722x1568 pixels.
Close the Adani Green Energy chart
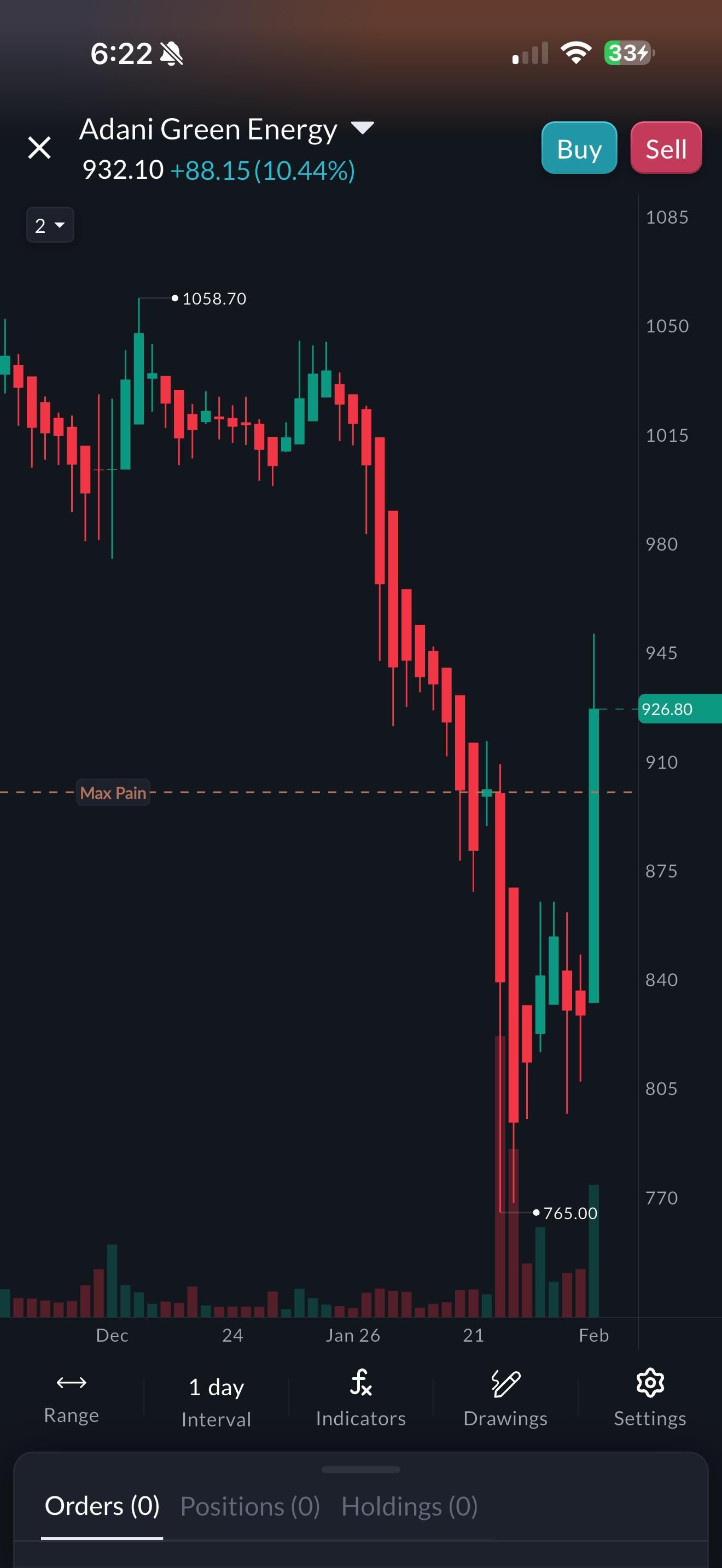pyautogui.click(x=39, y=148)
